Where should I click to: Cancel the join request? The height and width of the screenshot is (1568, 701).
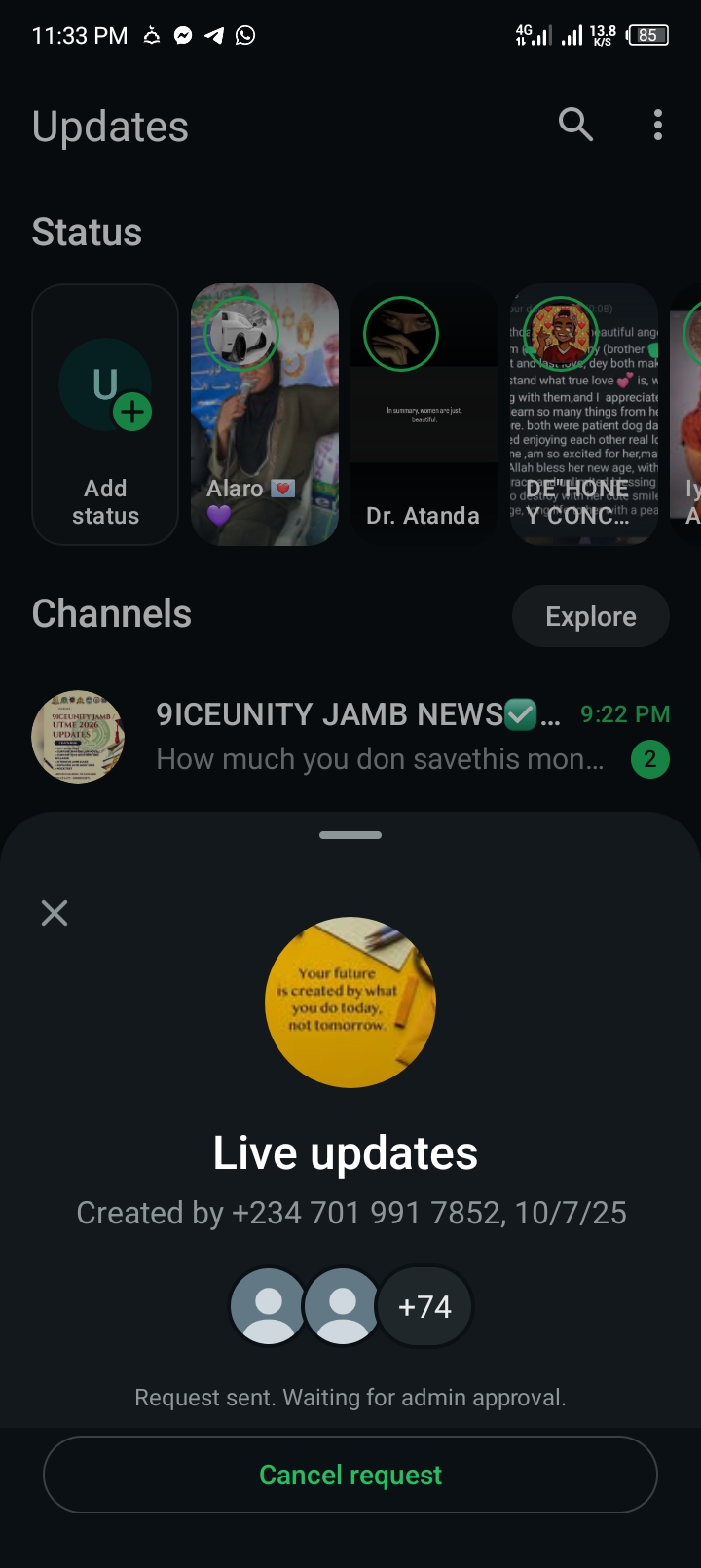click(x=350, y=1475)
